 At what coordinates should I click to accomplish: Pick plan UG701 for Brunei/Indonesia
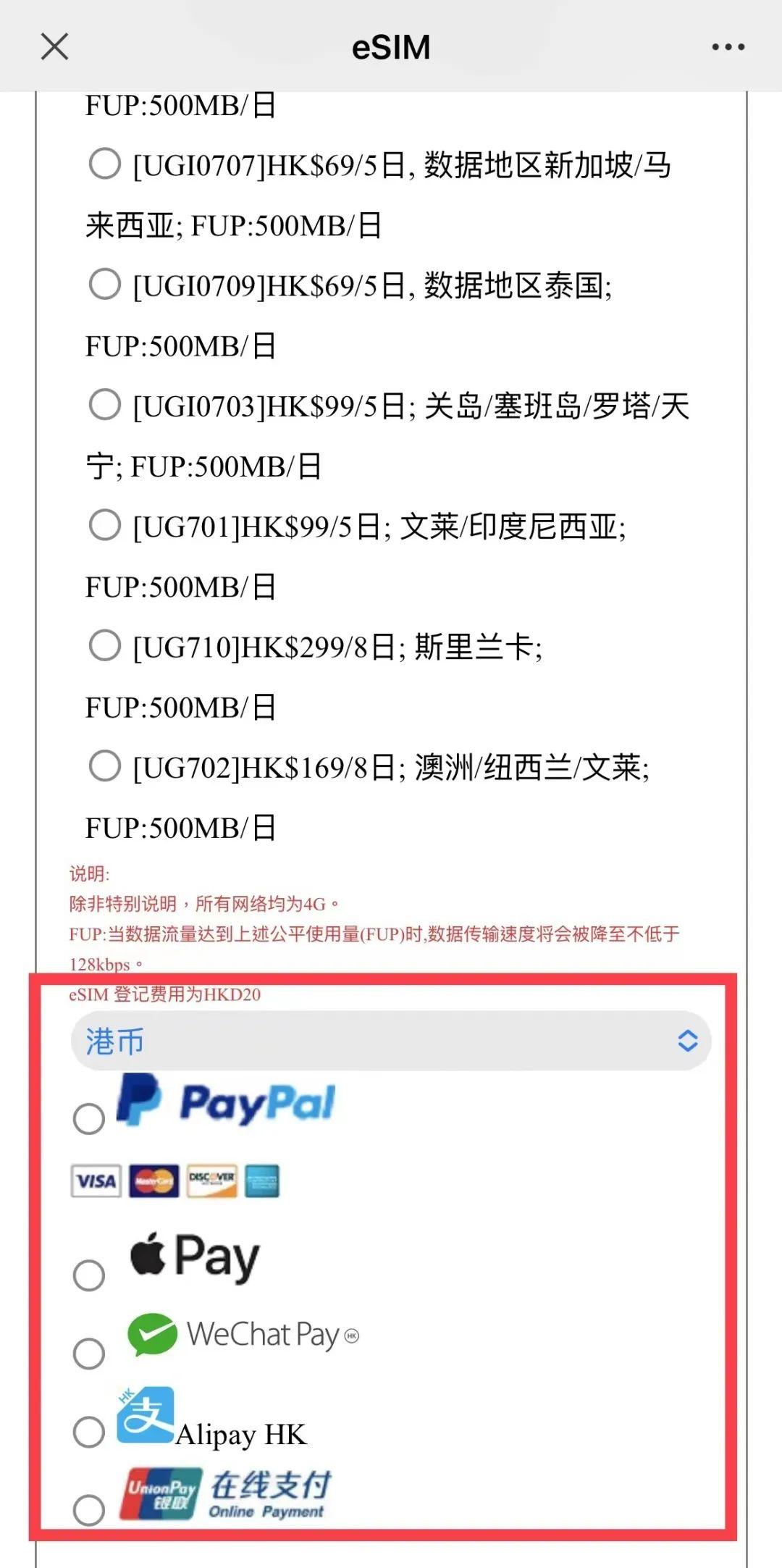click(104, 525)
